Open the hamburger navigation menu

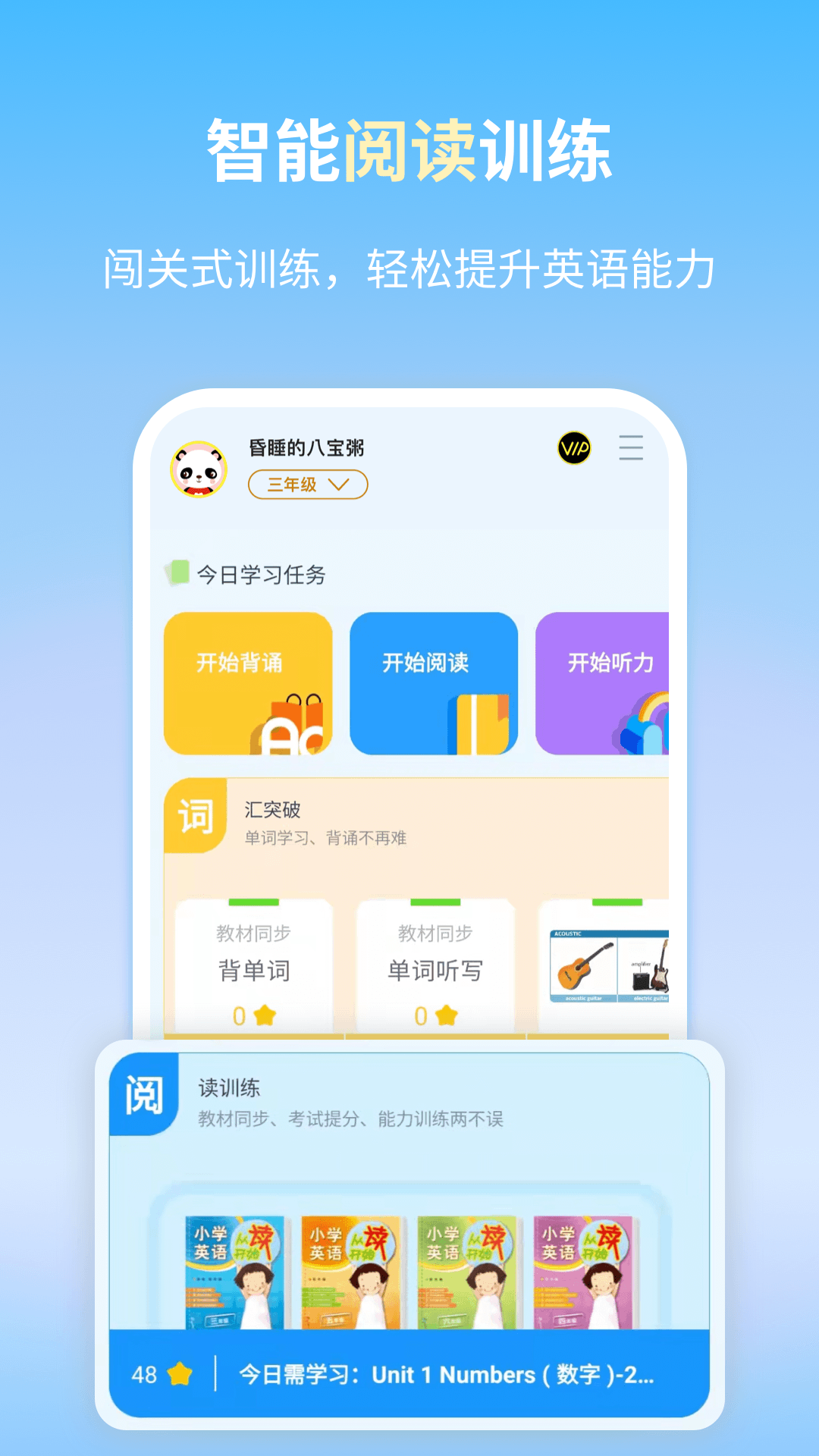(x=632, y=450)
